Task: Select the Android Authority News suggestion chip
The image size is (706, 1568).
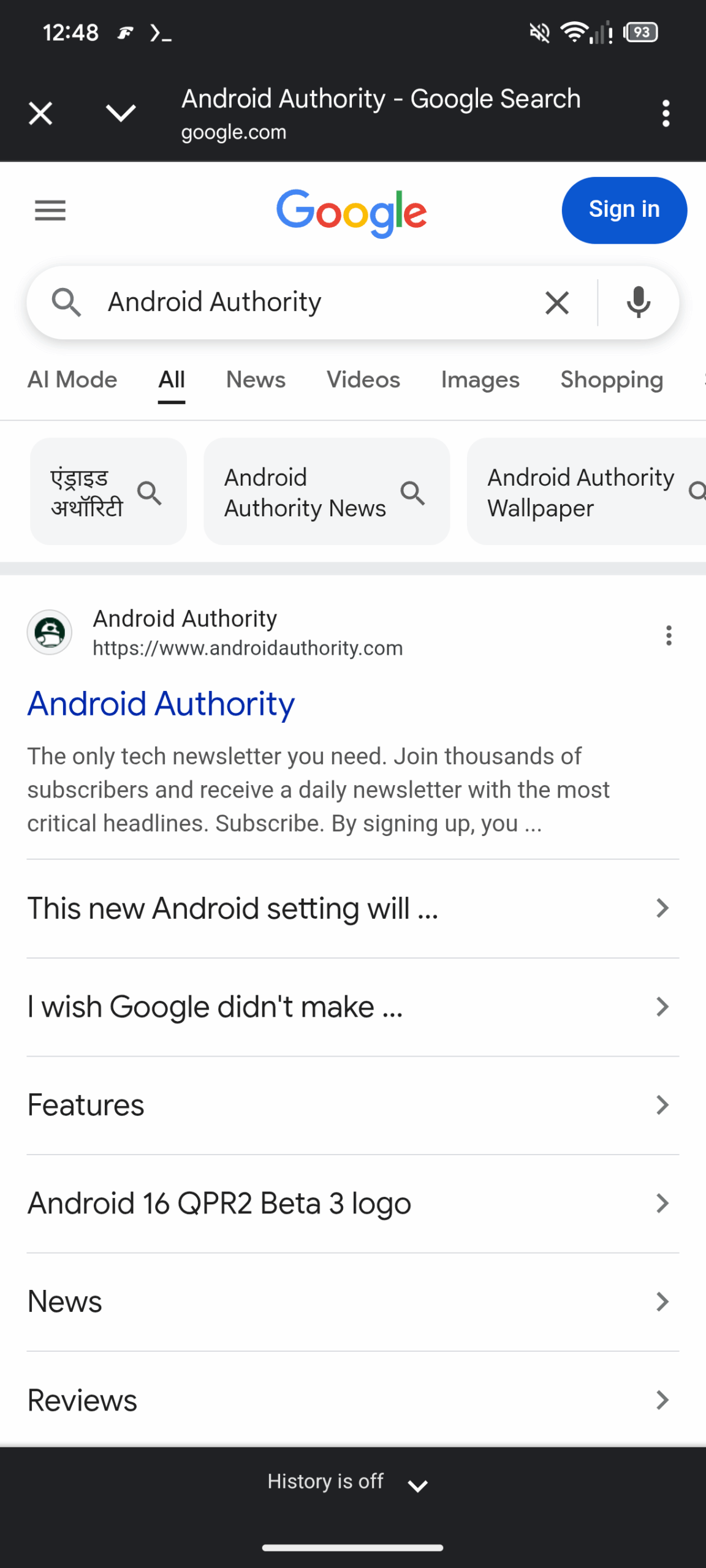Action: point(326,492)
